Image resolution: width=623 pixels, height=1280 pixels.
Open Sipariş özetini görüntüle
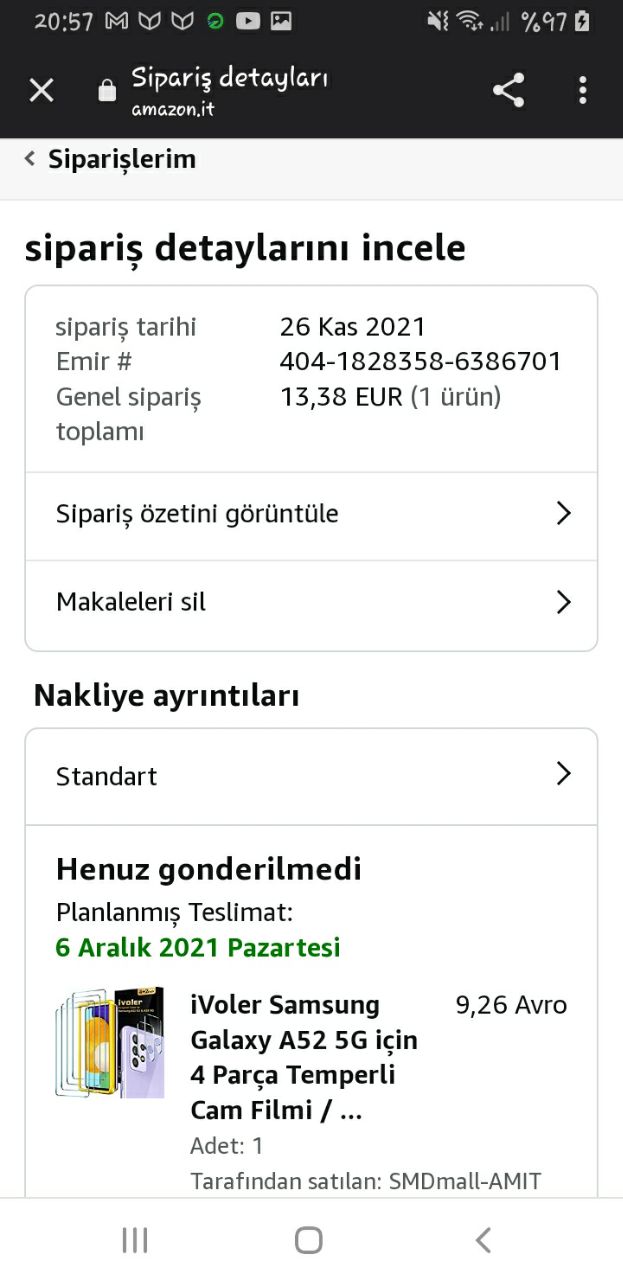(311, 514)
